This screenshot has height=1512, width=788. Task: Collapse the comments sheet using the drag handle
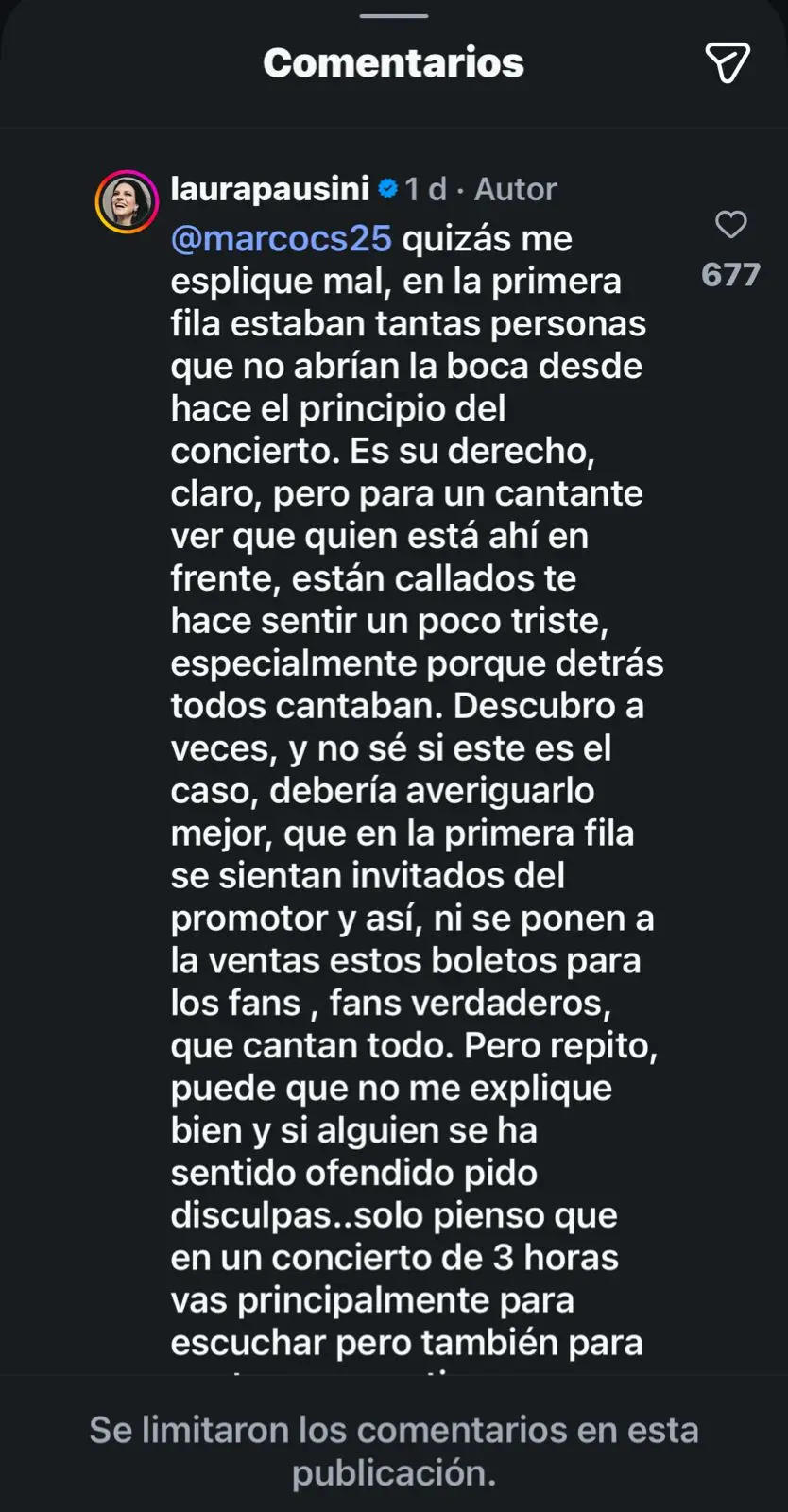click(x=393, y=13)
